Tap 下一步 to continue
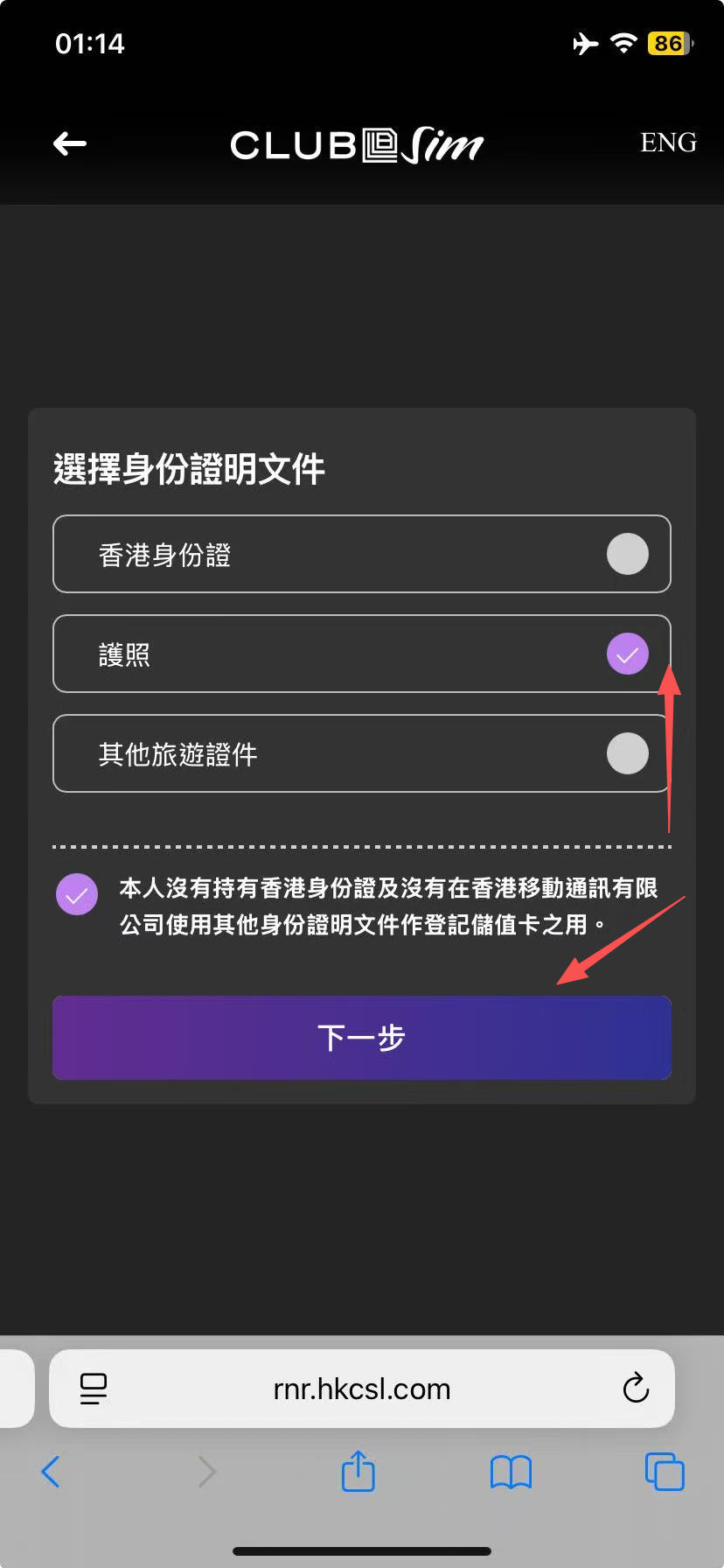The height and width of the screenshot is (1568, 724). click(361, 1038)
